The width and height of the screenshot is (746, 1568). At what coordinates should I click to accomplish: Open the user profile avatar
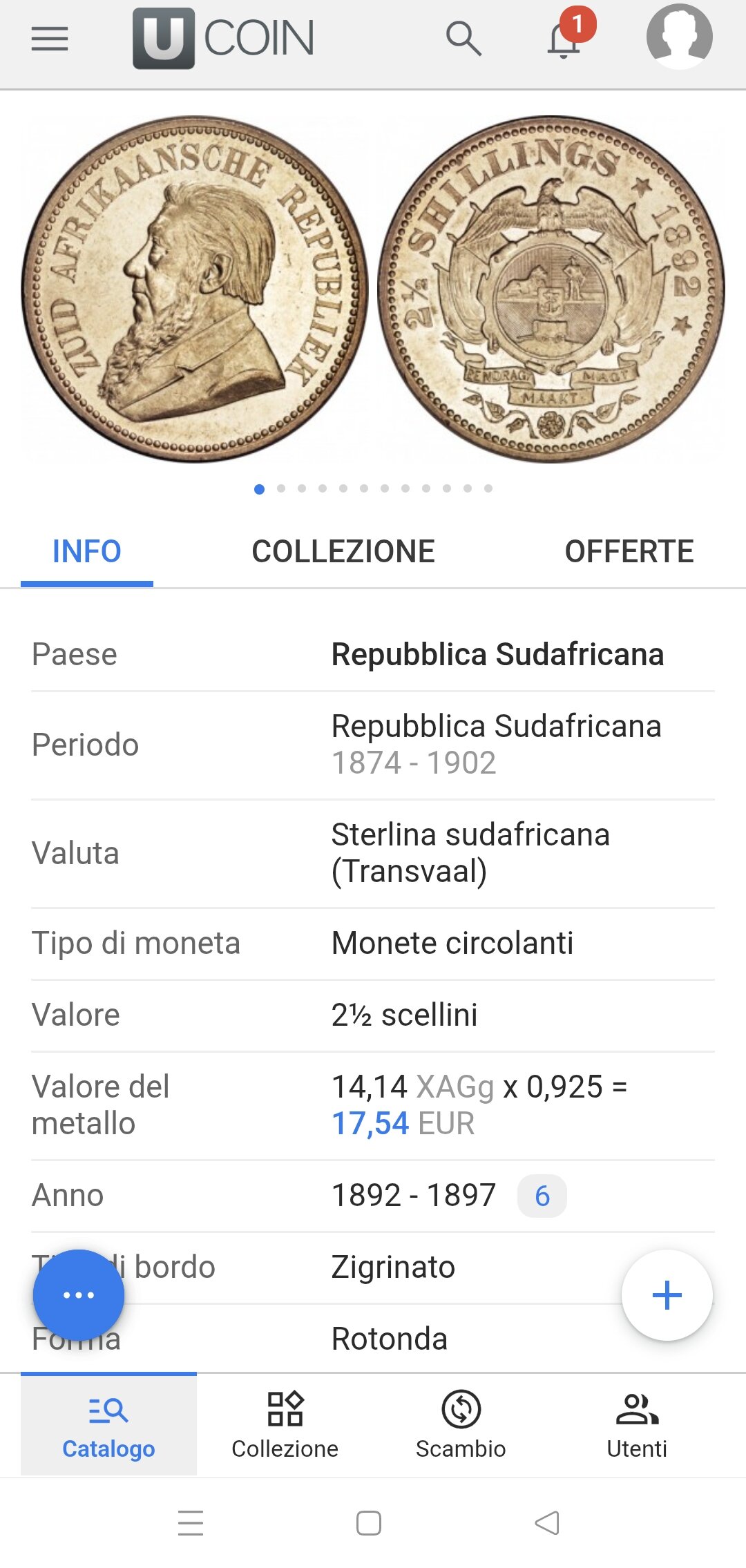679,37
